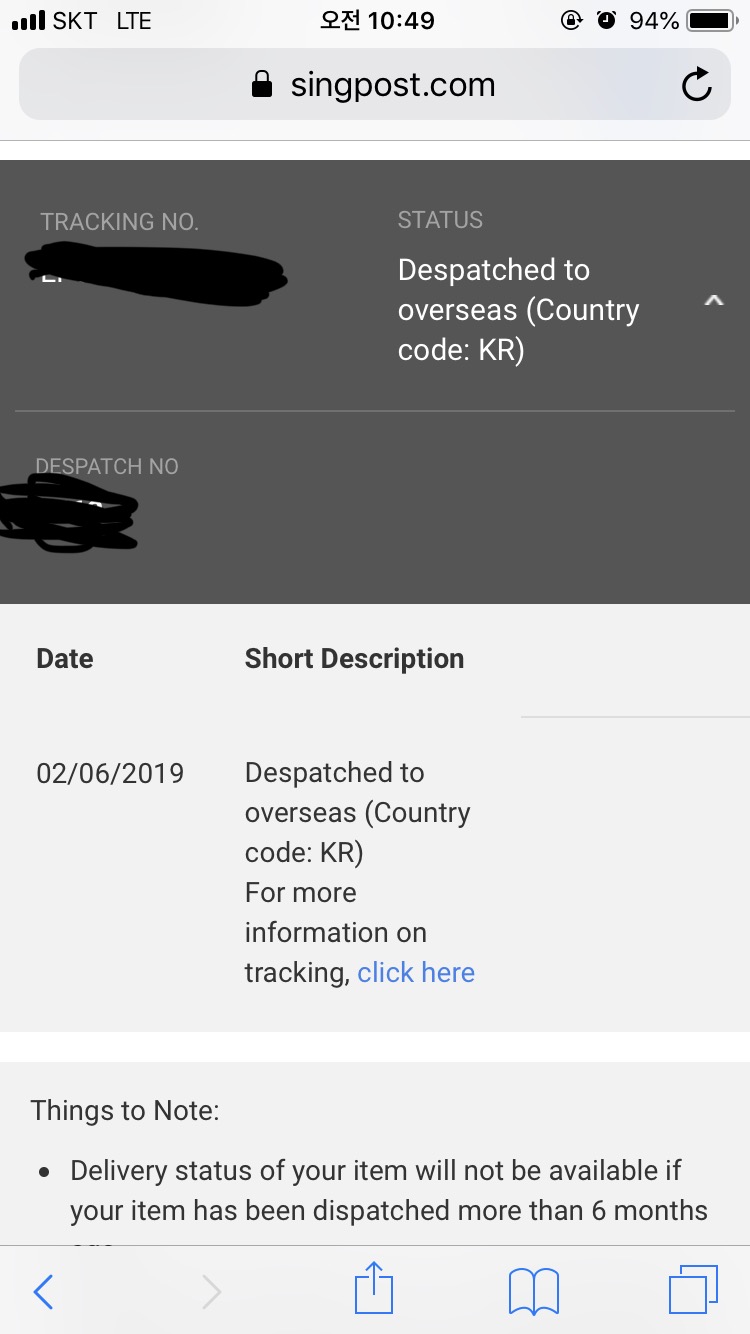Collapse the tracking status details chevron

click(x=713, y=300)
